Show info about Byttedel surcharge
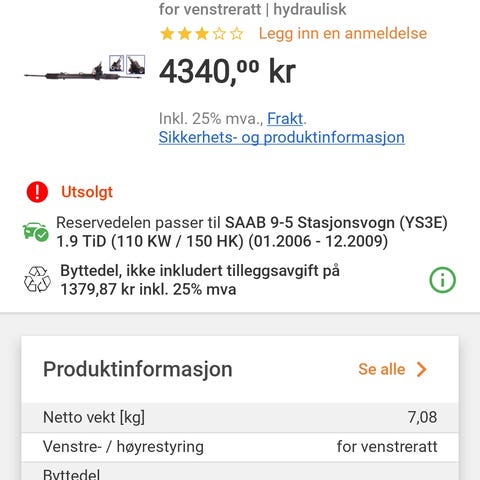 [442, 280]
